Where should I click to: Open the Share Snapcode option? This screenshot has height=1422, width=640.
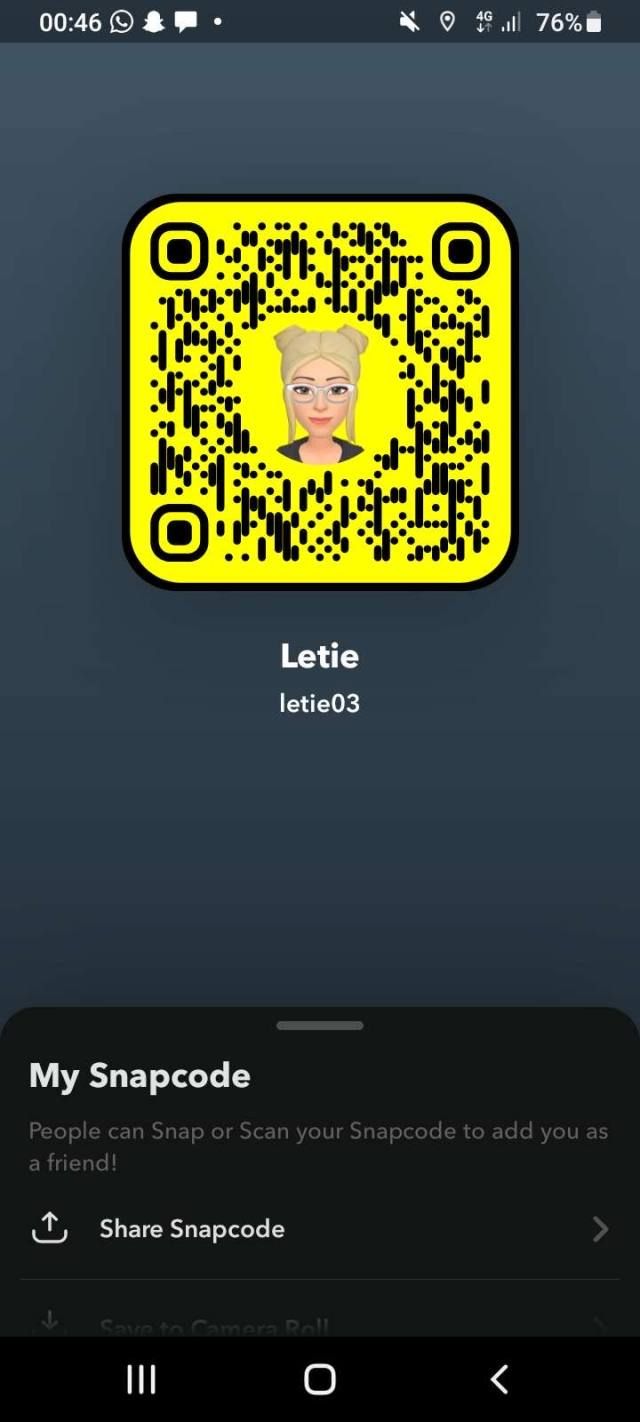[x=320, y=1229]
